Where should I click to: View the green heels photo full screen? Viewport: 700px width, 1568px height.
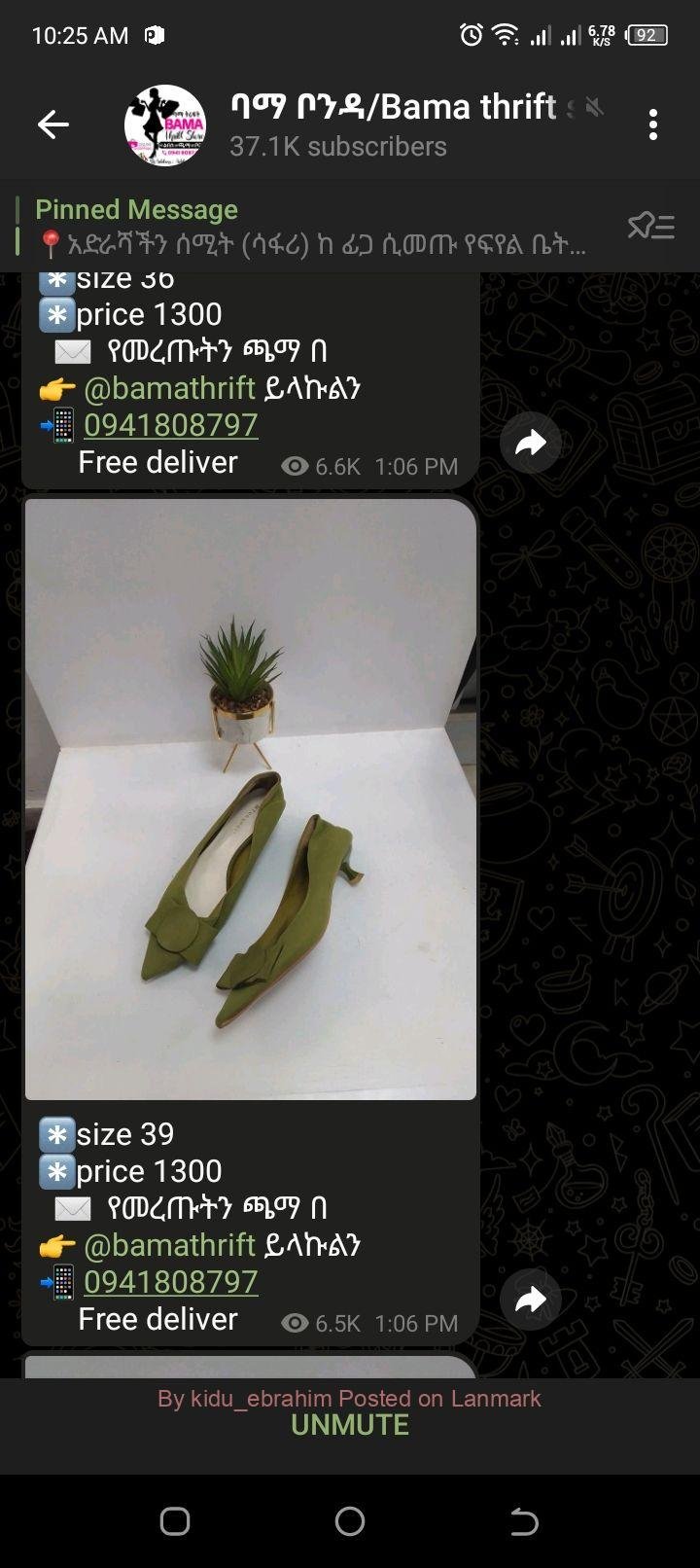[x=251, y=799]
